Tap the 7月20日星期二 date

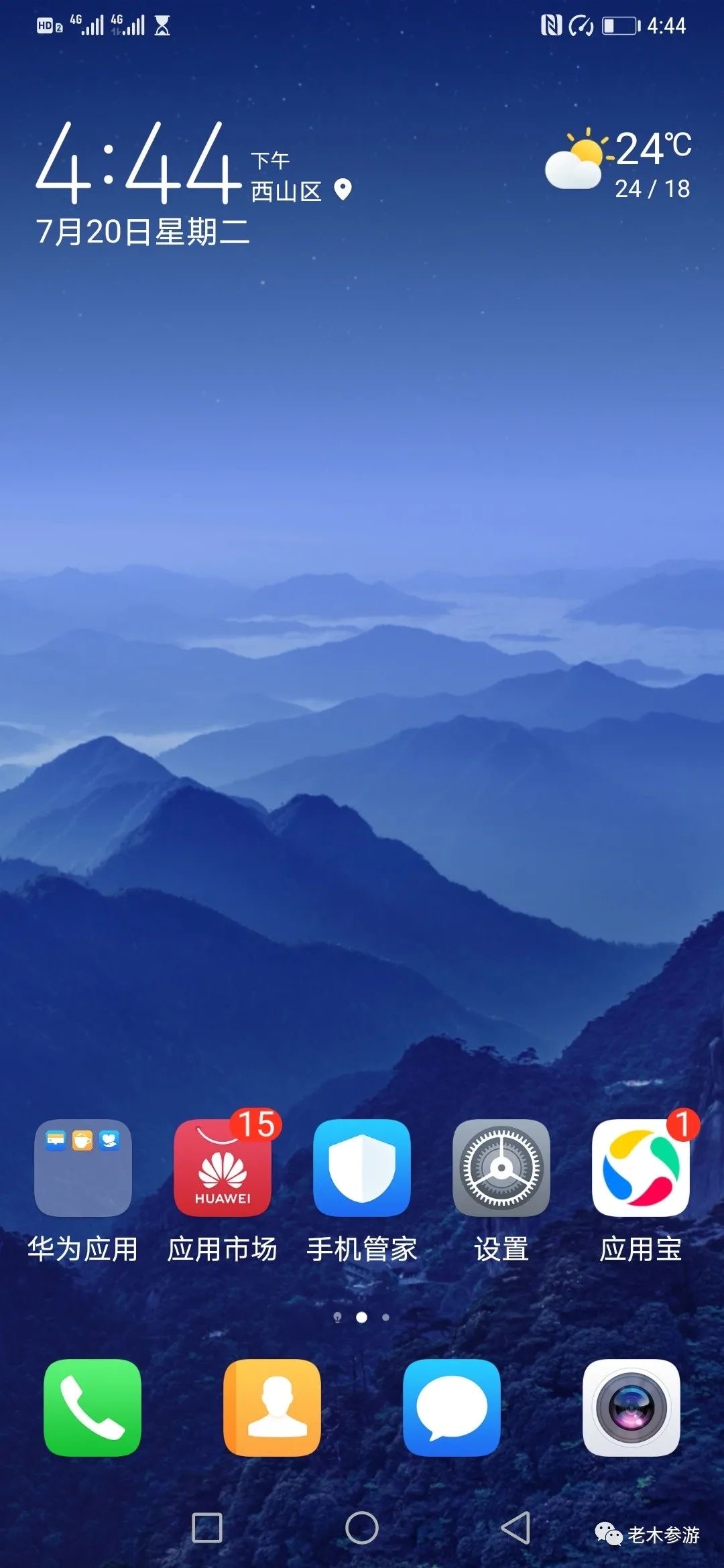click(143, 232)
